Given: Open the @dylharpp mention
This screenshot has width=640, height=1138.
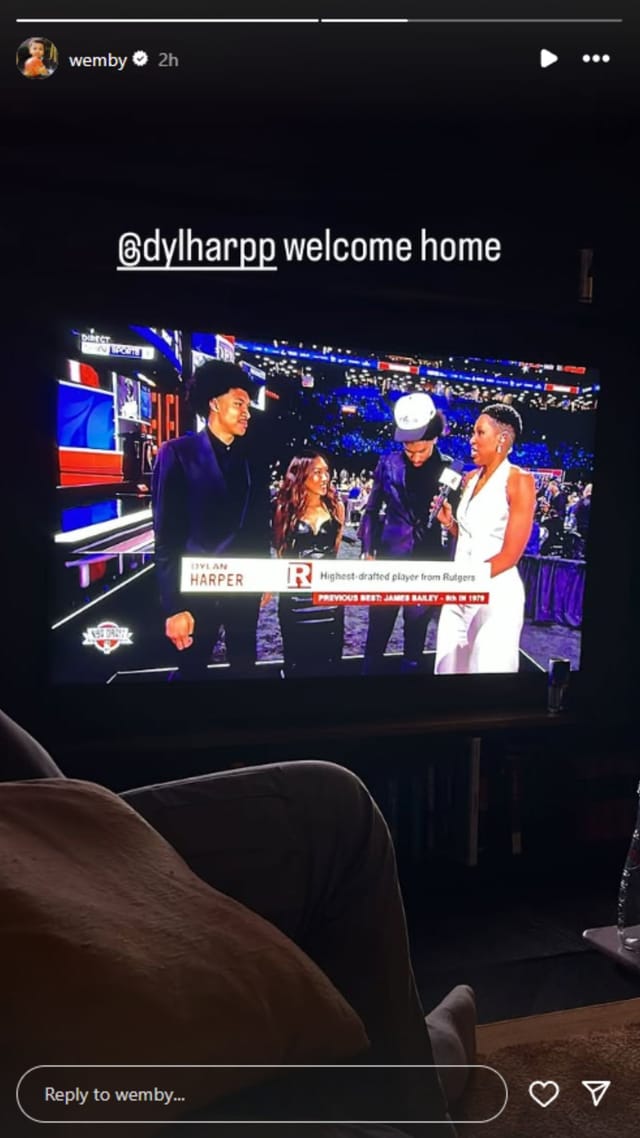Looking at the screenshot, I should pos(196,248).
